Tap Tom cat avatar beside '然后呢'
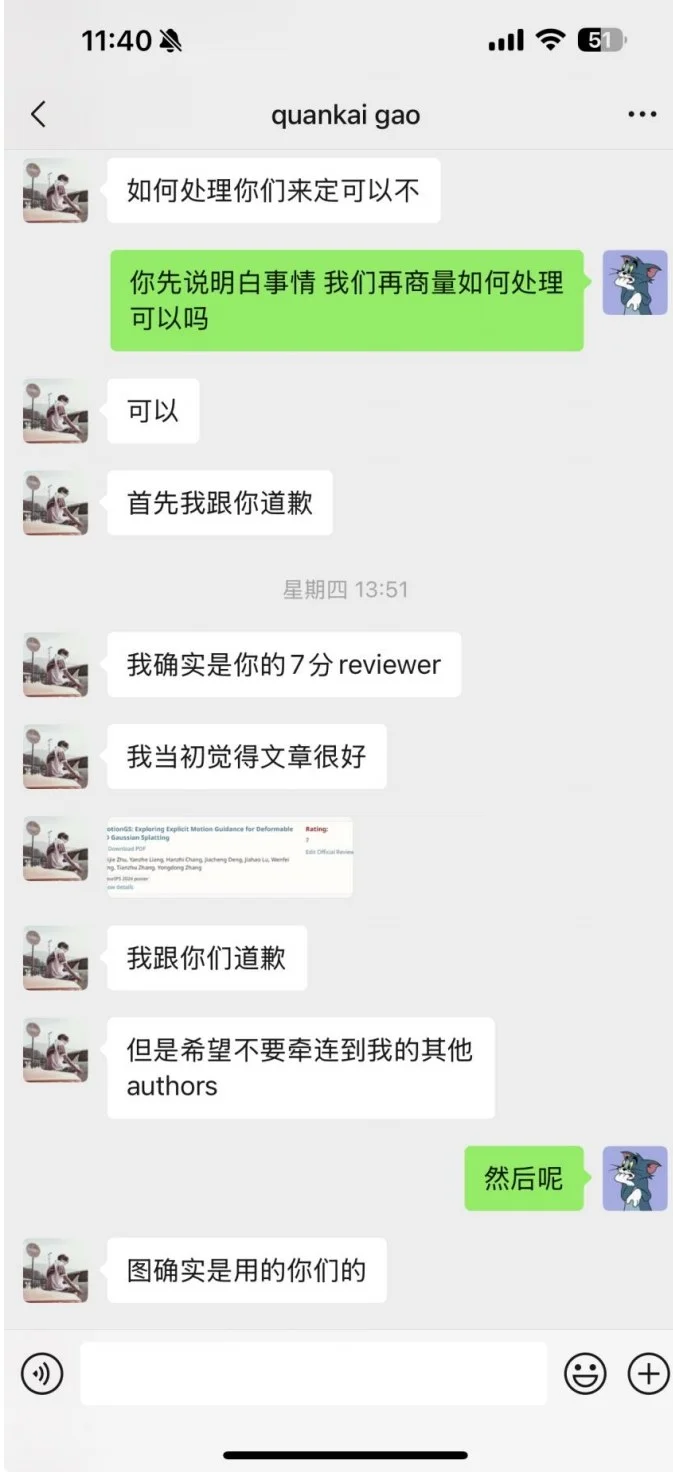Image resolution: width=673 pixels, height=1474 pixels. (x=635, y=1178)
